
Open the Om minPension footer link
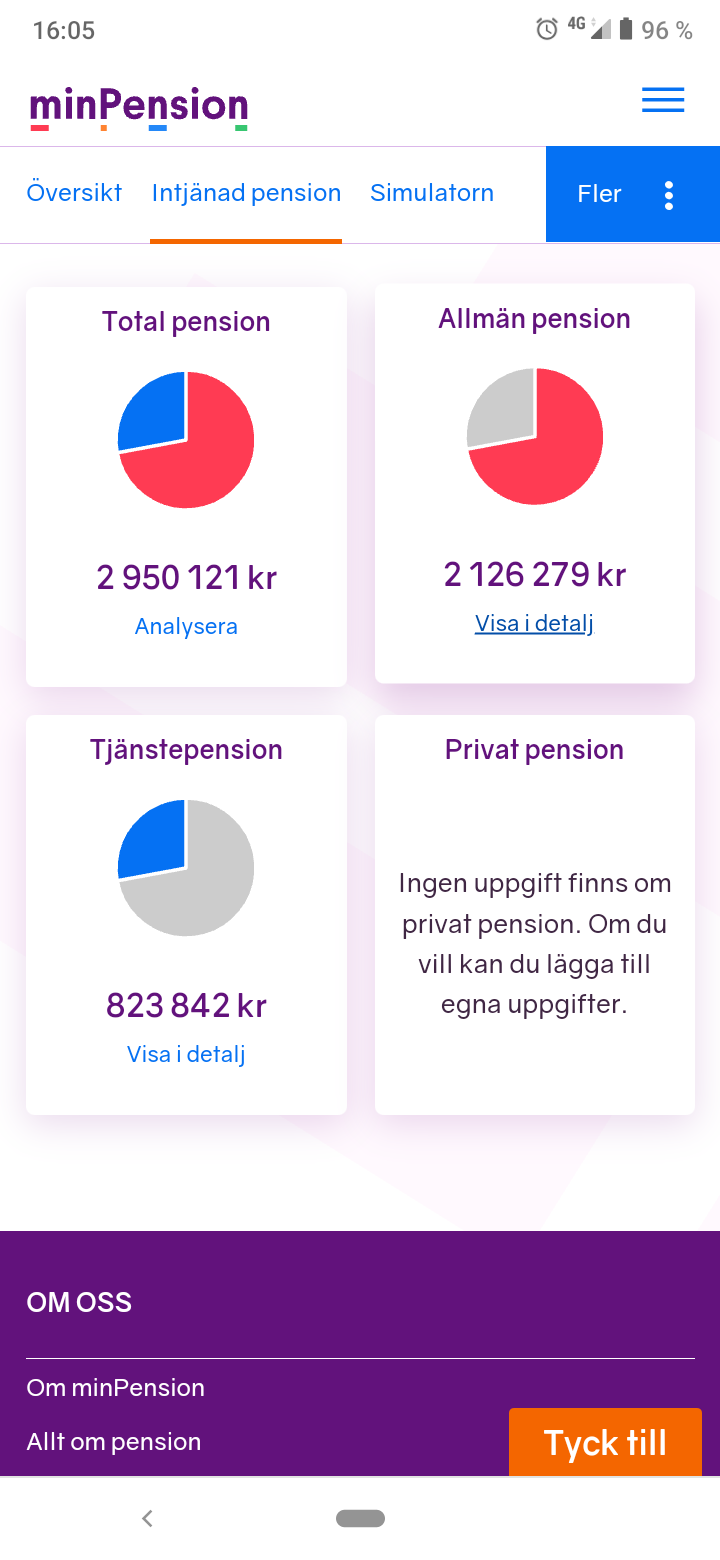116,1388
